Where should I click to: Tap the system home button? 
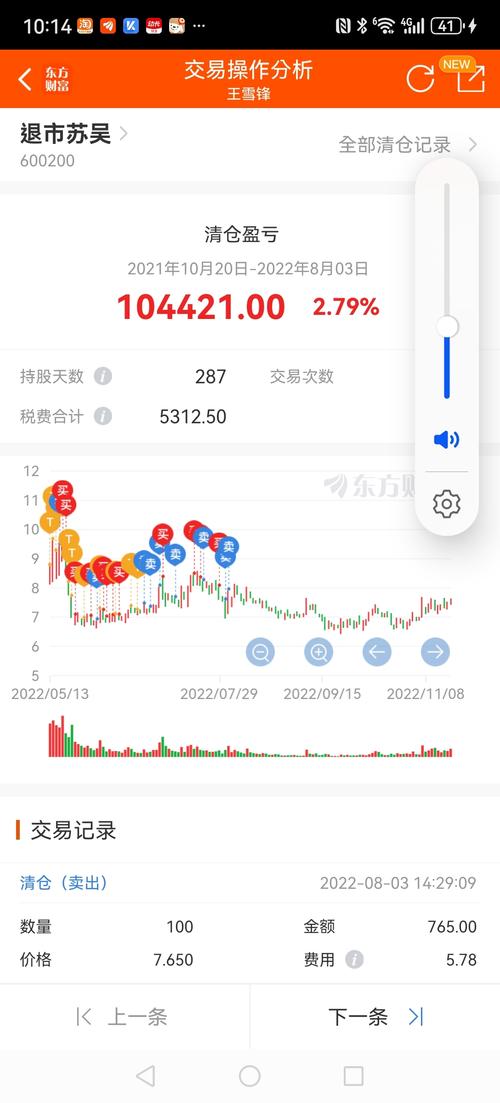click(x=250, y=1076)
